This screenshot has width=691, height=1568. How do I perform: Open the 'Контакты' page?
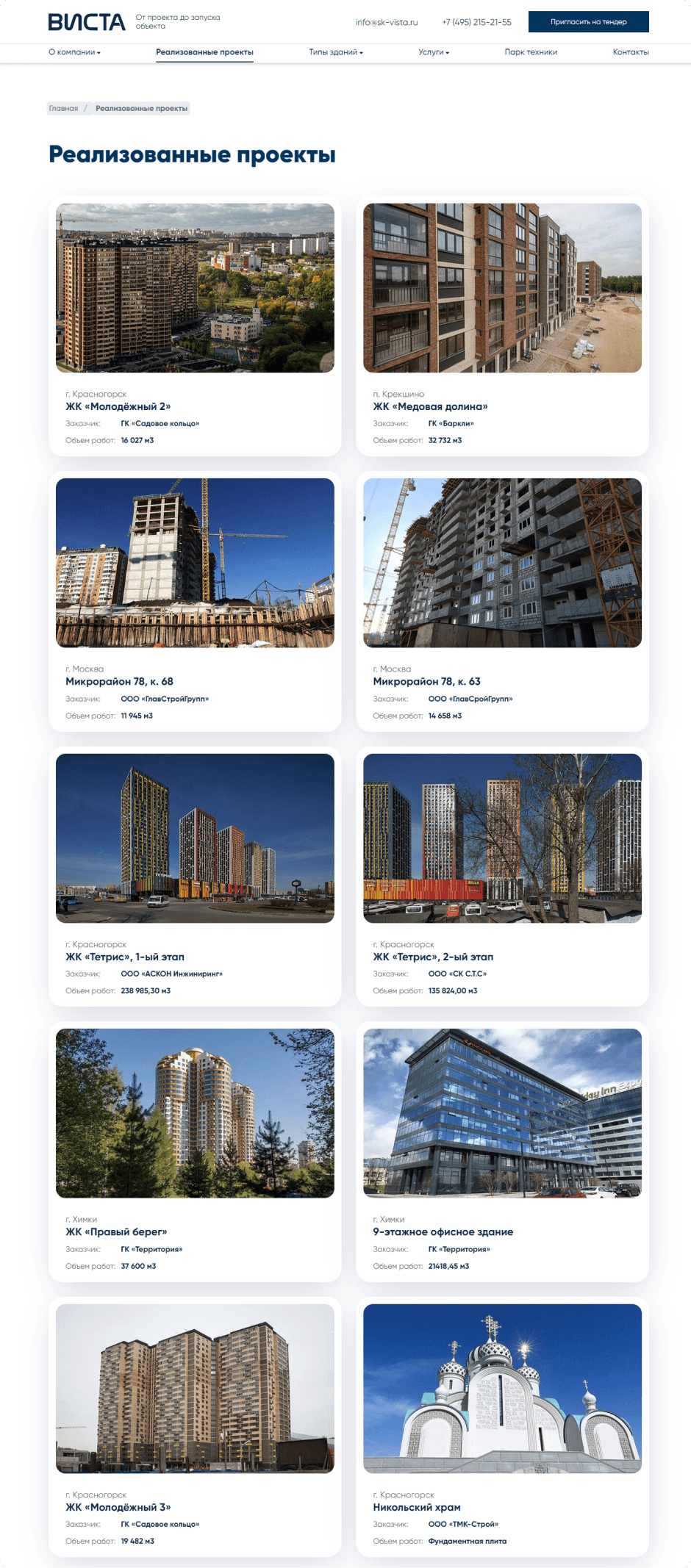[630, 52]
